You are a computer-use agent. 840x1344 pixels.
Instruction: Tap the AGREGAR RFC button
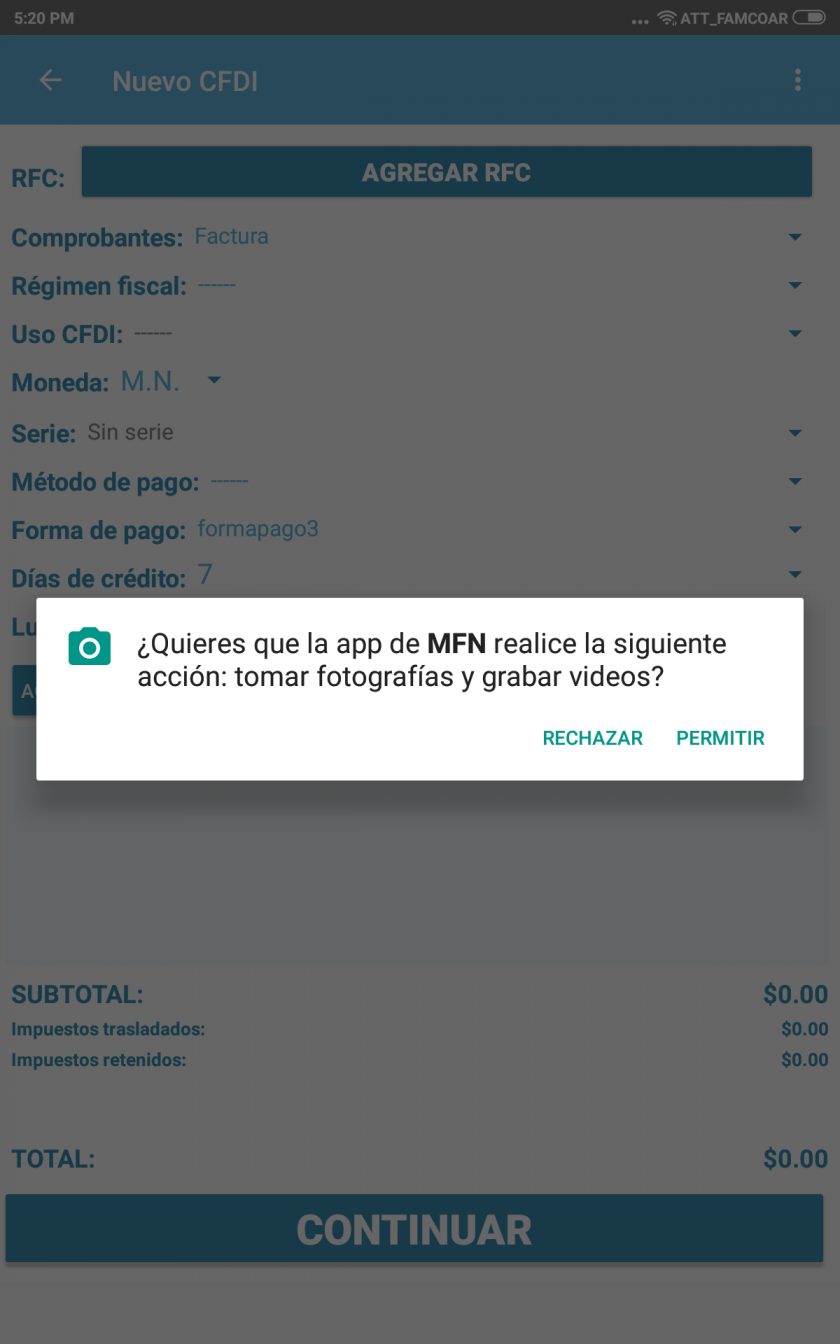(446, 172)
